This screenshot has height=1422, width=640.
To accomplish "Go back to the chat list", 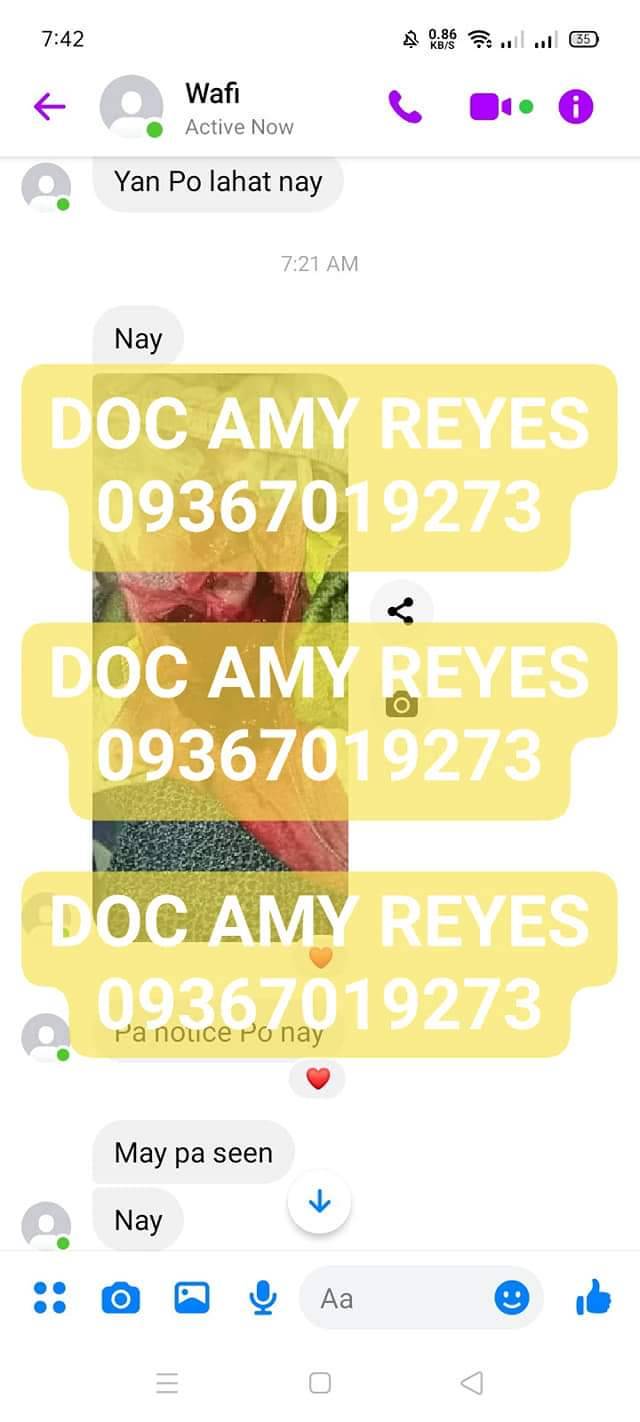I will 48,106.
